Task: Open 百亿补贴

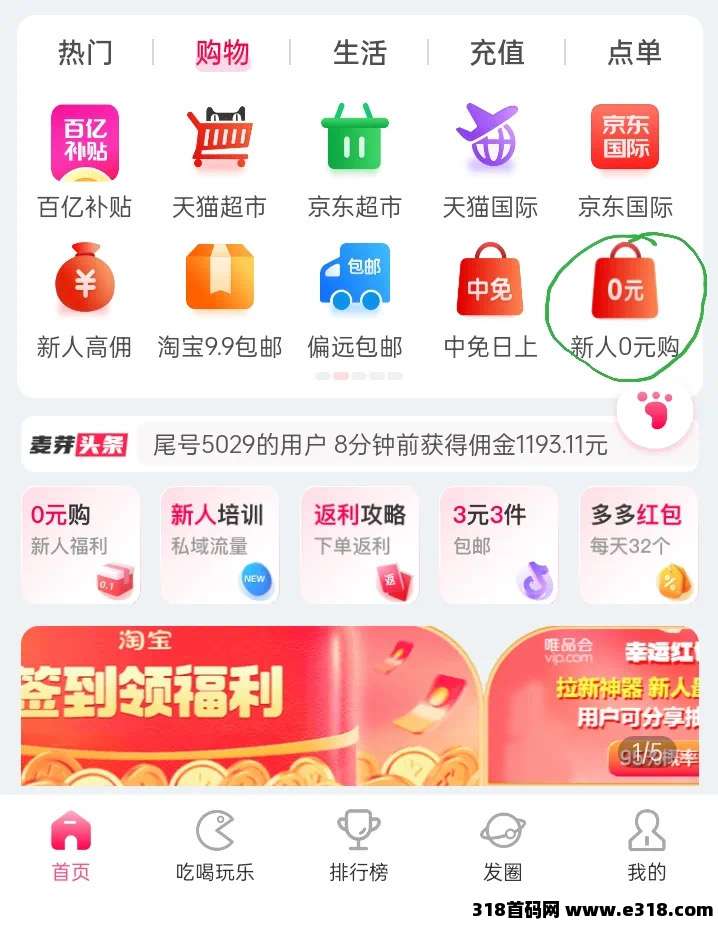Action: [x=84, y=139]
